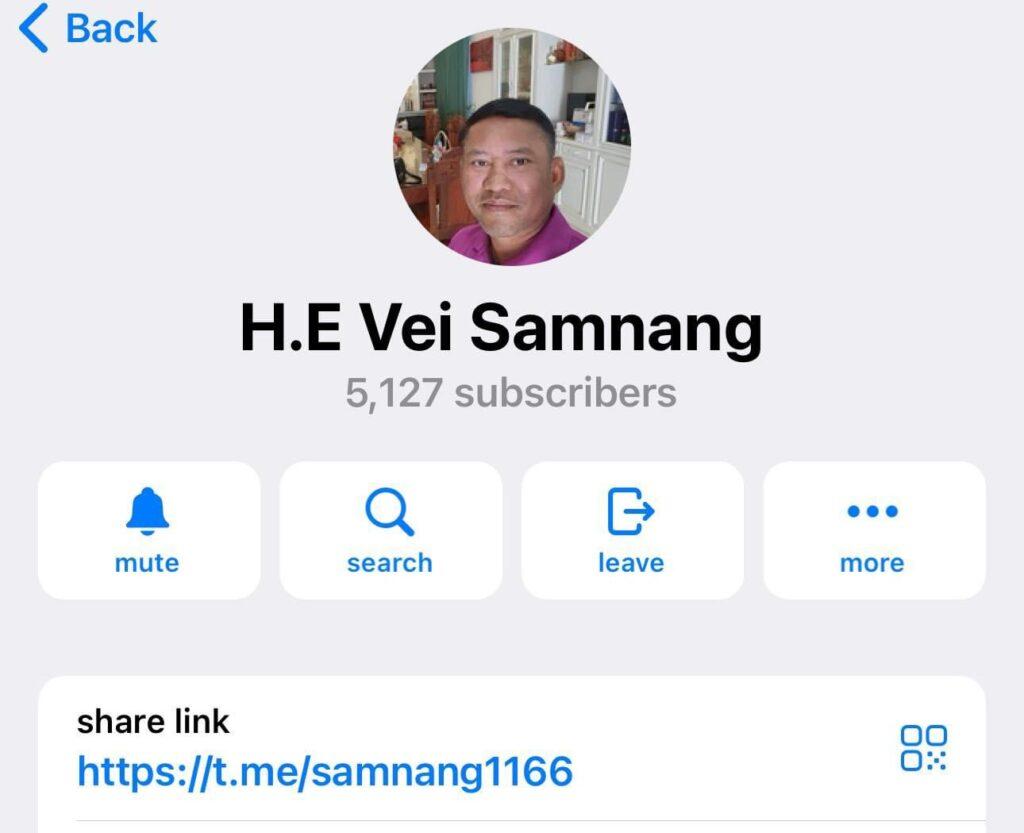Search within the channel
The image size is (1024, 833).
coord(390,530)
